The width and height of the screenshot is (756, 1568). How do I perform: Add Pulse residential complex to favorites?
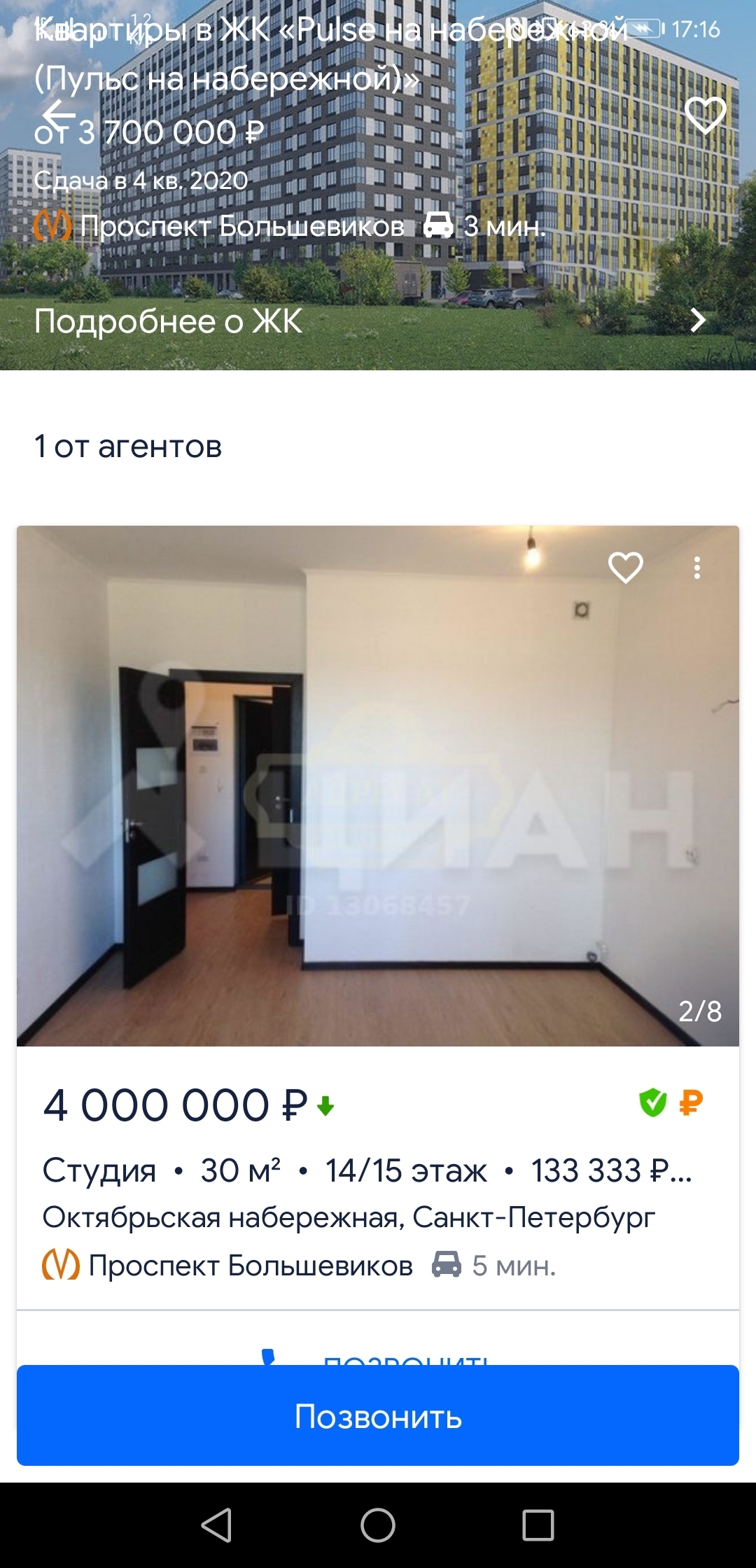[705, 115]
